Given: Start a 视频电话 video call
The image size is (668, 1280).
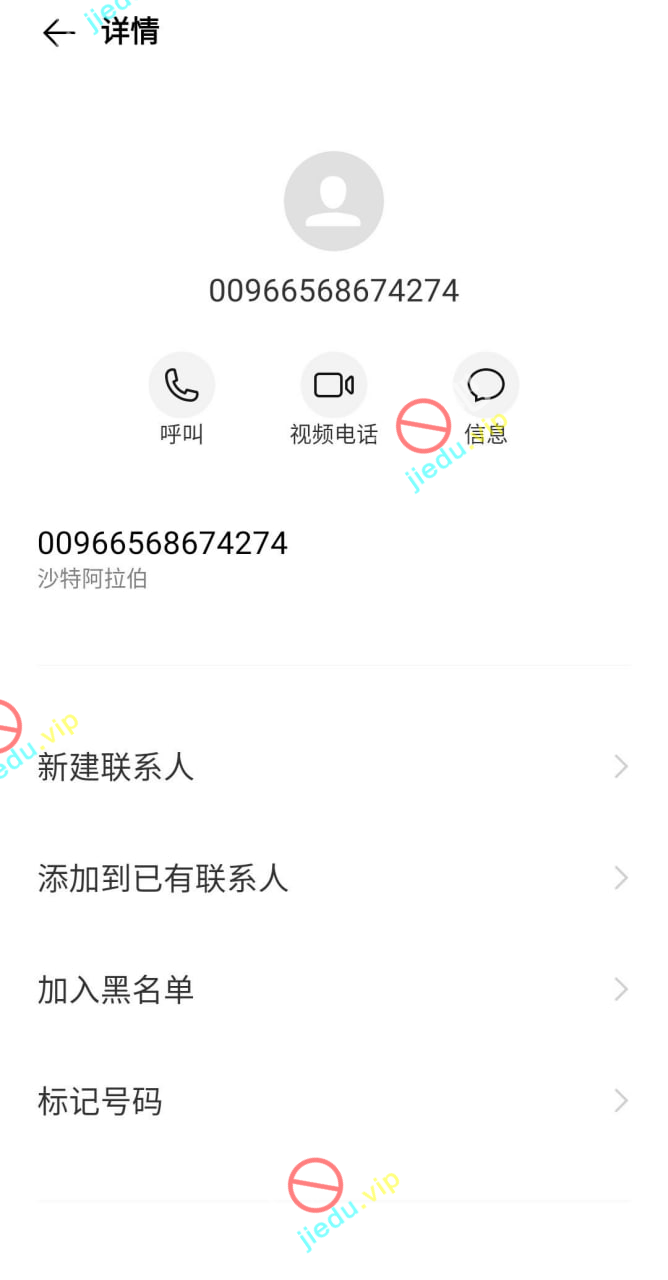Looking at the screenshot, I should (334, 386).
